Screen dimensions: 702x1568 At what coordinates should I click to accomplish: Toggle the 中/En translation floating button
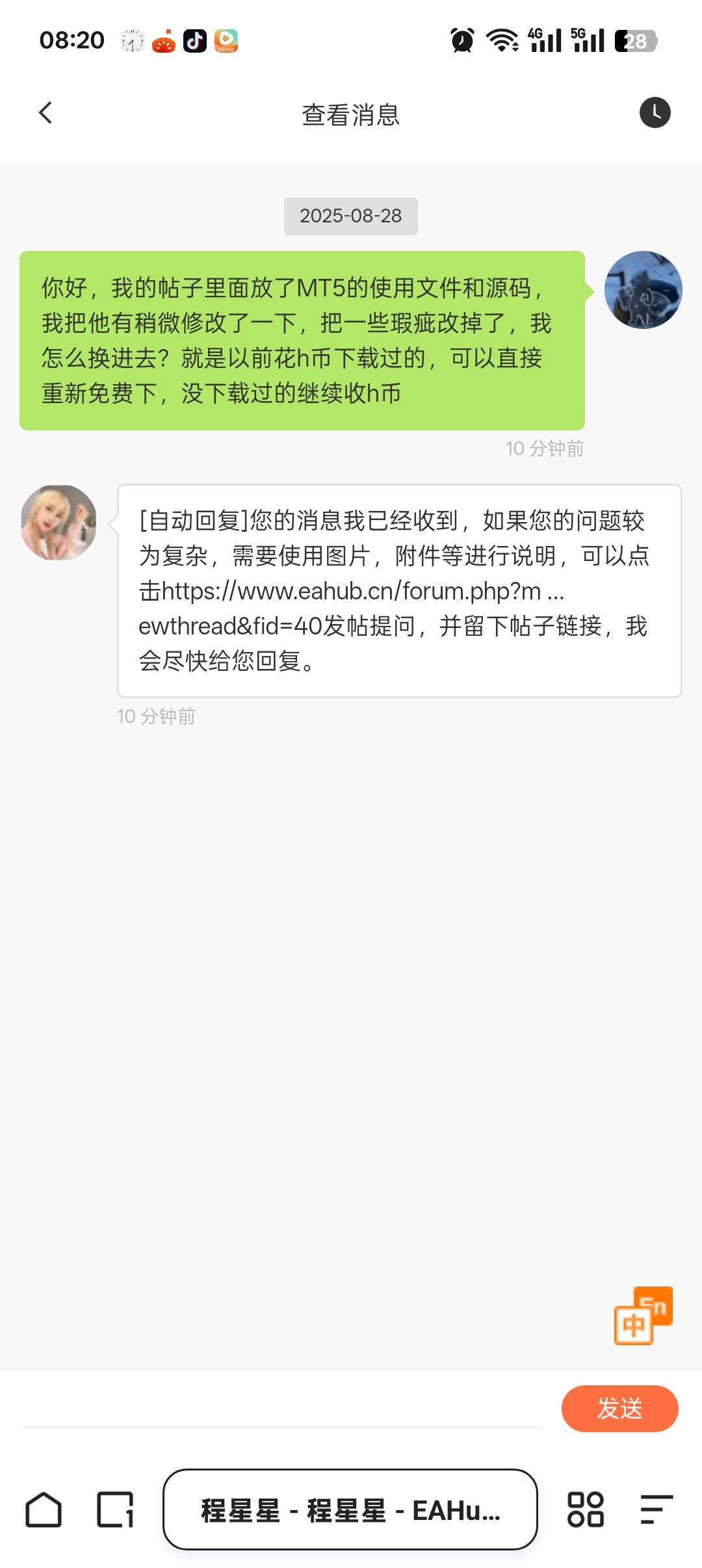tap(643, 1315)
